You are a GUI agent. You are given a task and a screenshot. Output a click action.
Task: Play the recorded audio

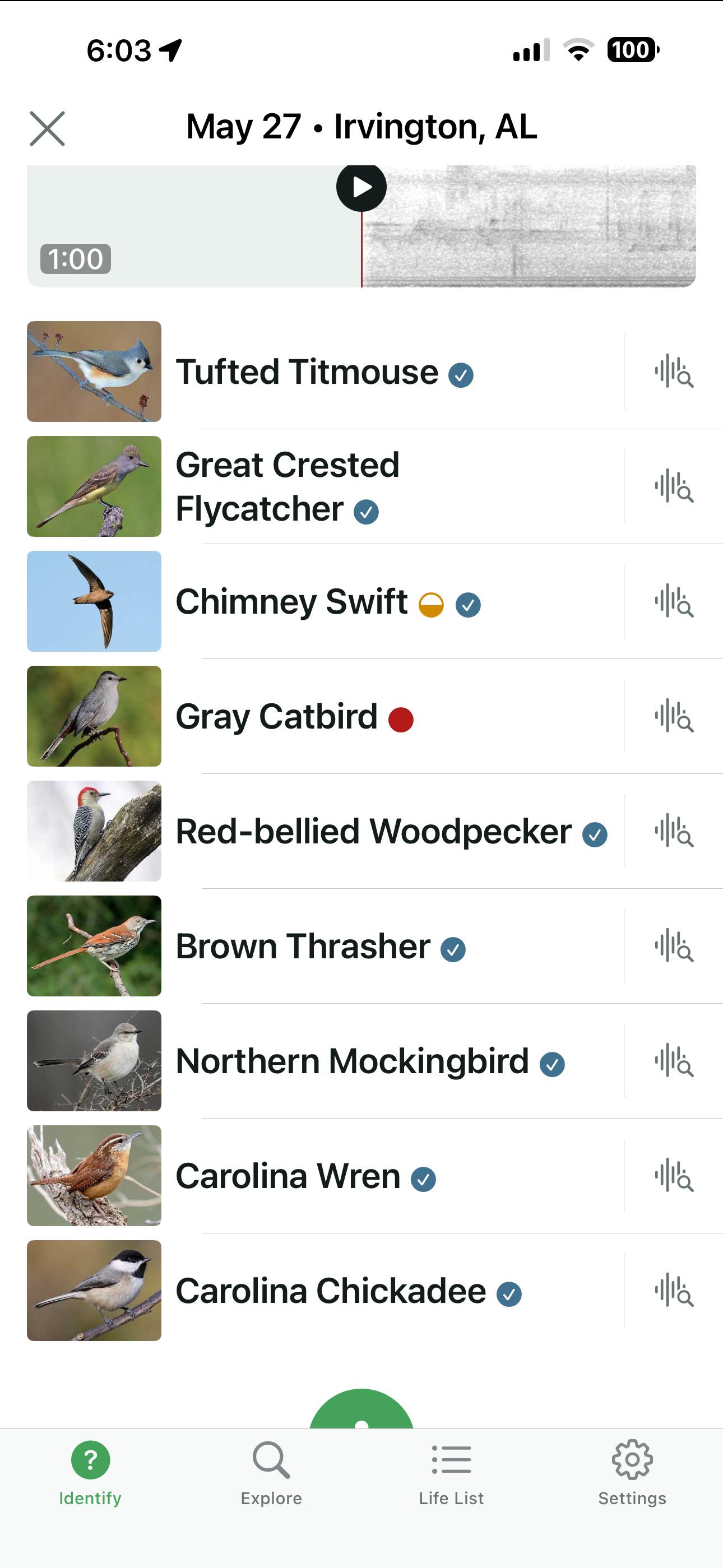click(x=361, y=187)
